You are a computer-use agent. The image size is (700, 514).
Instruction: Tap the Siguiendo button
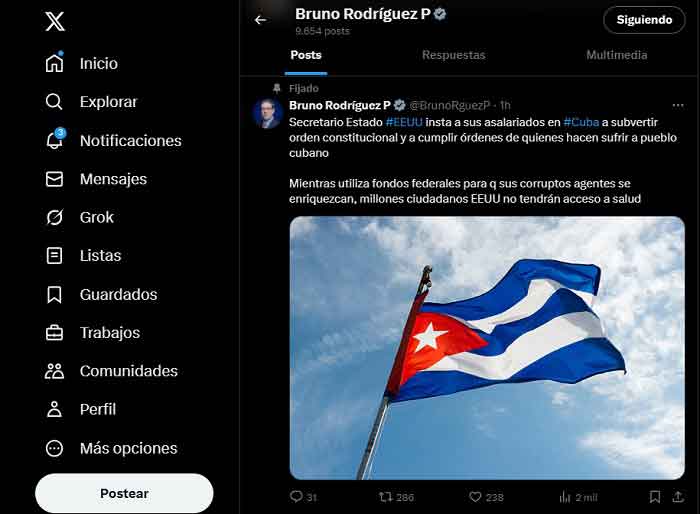click(644, 20)
